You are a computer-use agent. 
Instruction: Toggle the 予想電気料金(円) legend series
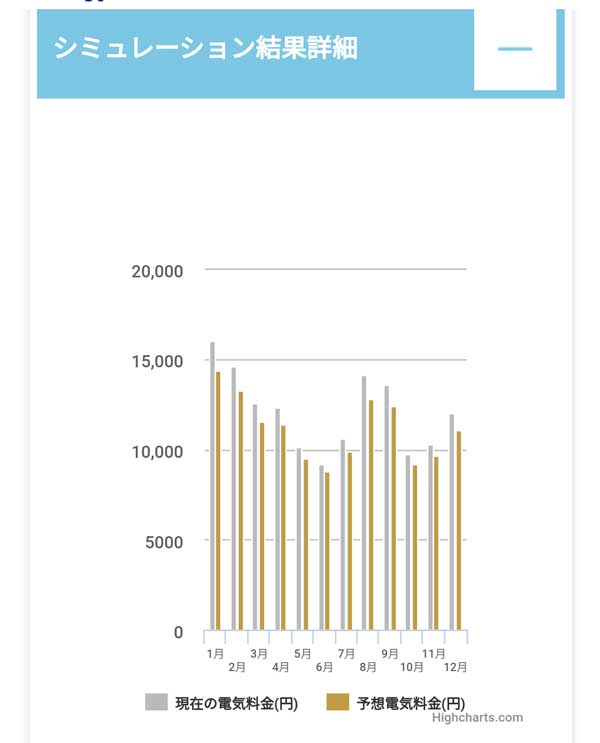398,703
